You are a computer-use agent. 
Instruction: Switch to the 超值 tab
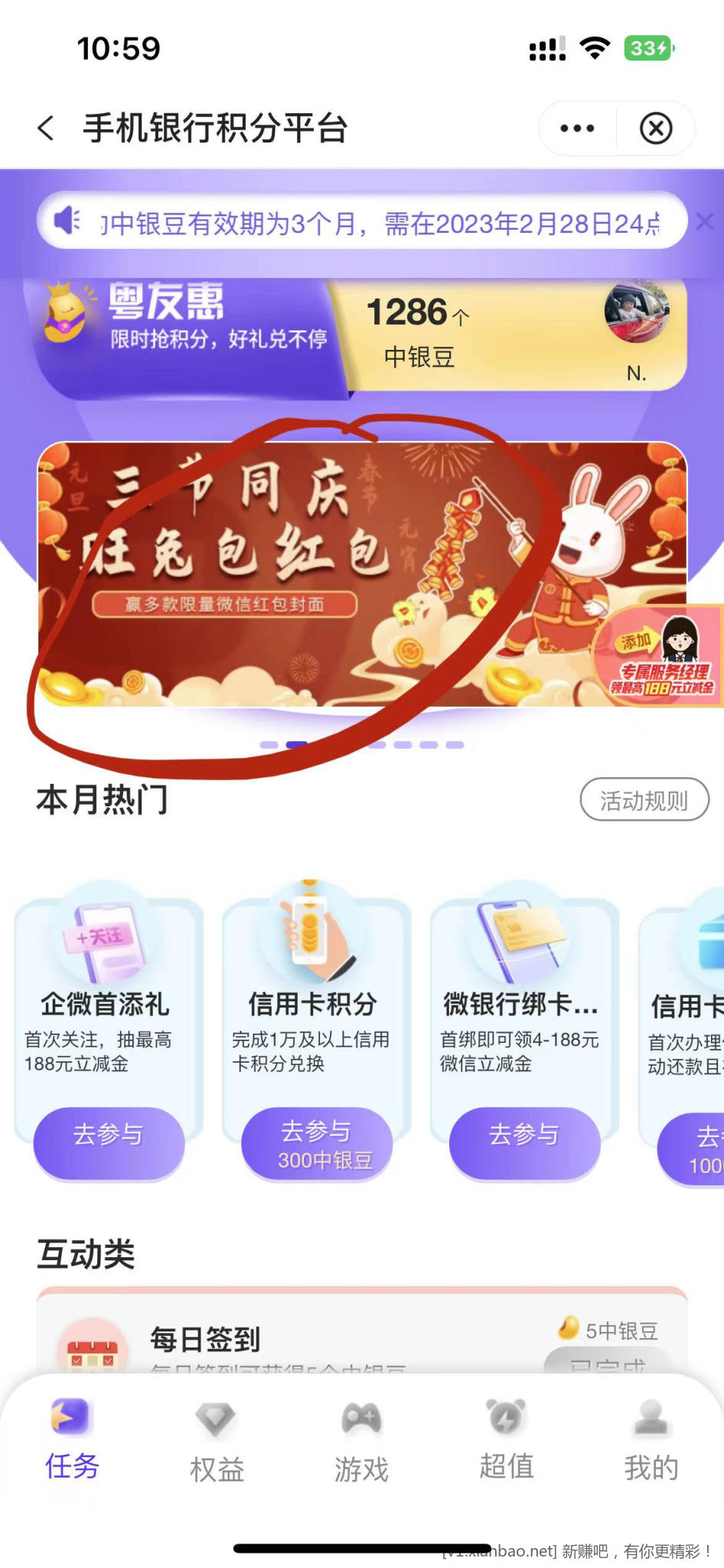click(506, 1441)
